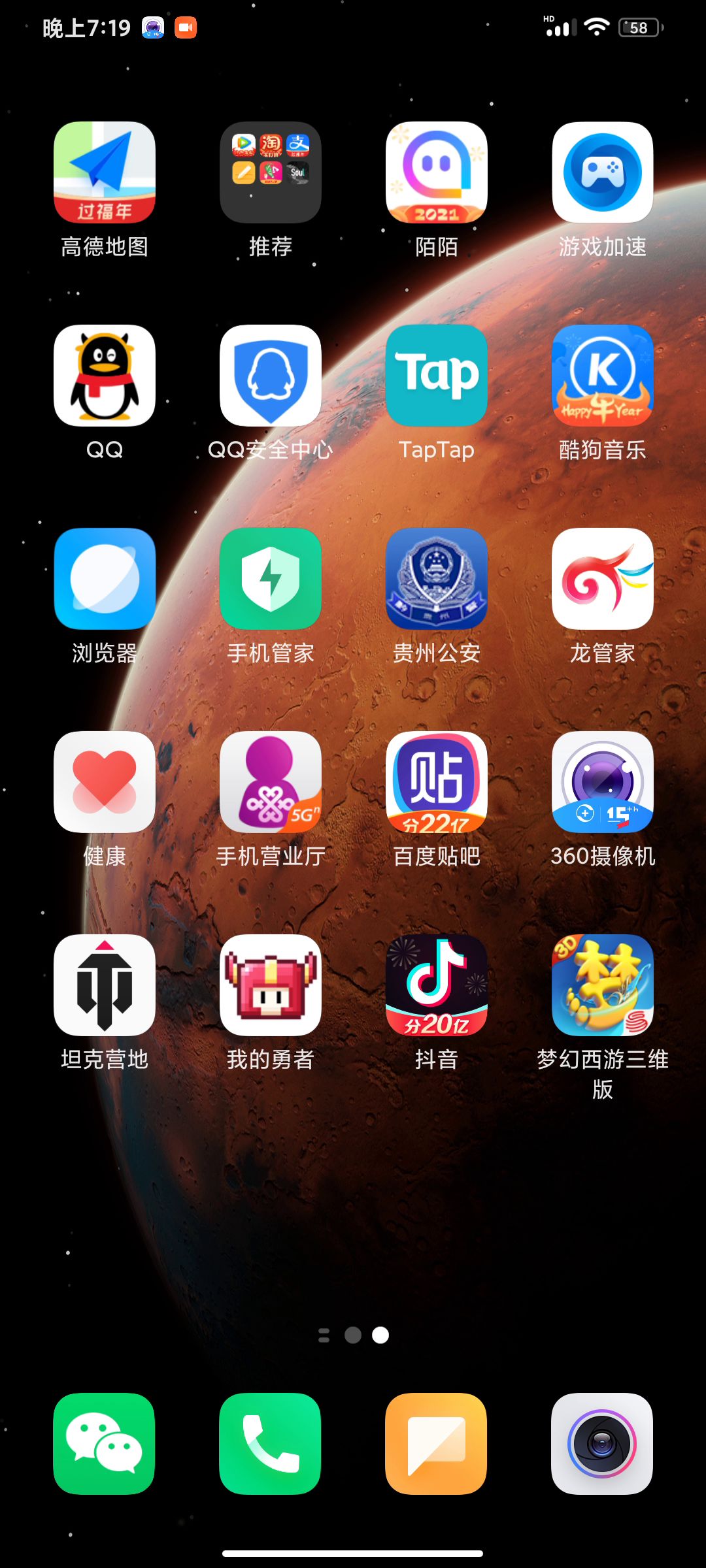Screen dimensions: 706x1568
Task: Open WeChat in the dock
Action: point(105,1444)
